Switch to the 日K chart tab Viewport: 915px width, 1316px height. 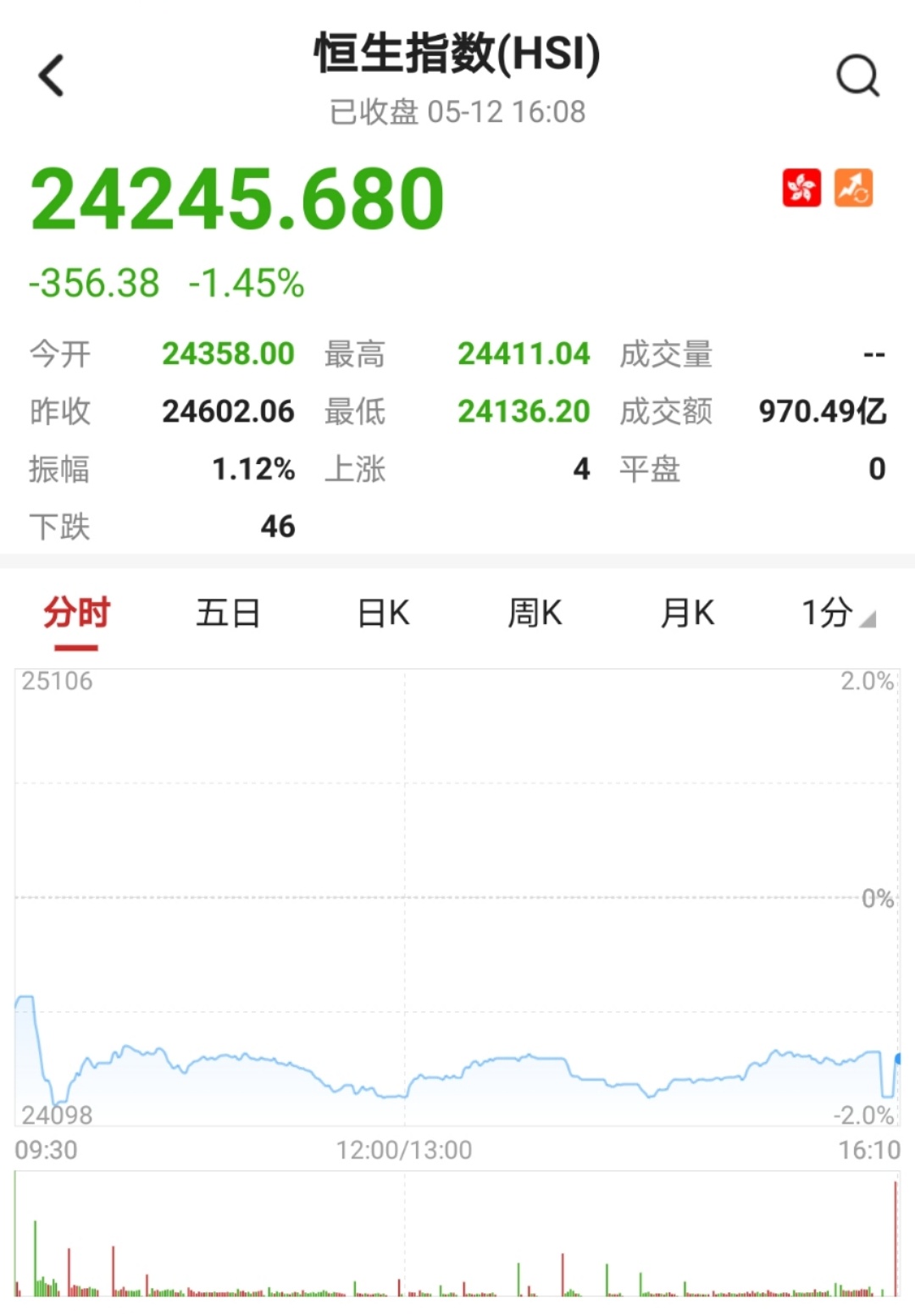[383, 613]
